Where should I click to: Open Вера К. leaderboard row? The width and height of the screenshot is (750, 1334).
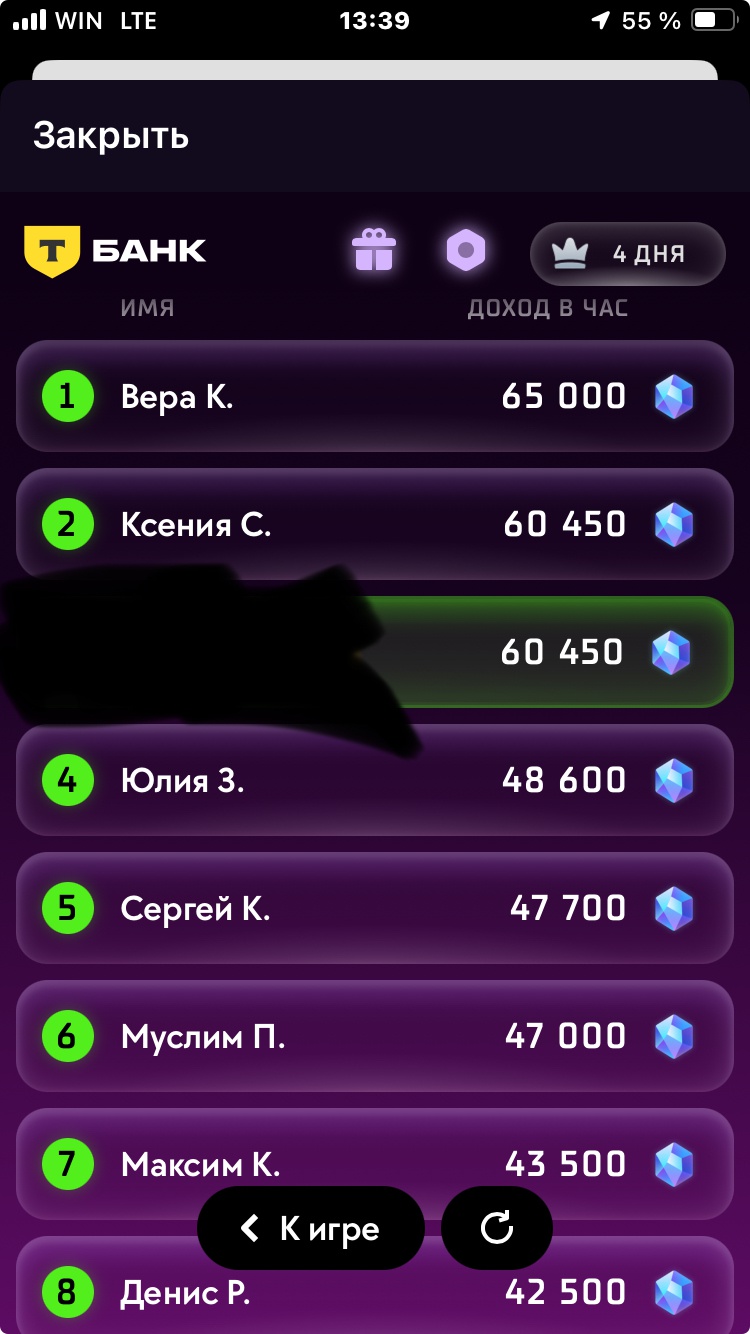[375, 397]
